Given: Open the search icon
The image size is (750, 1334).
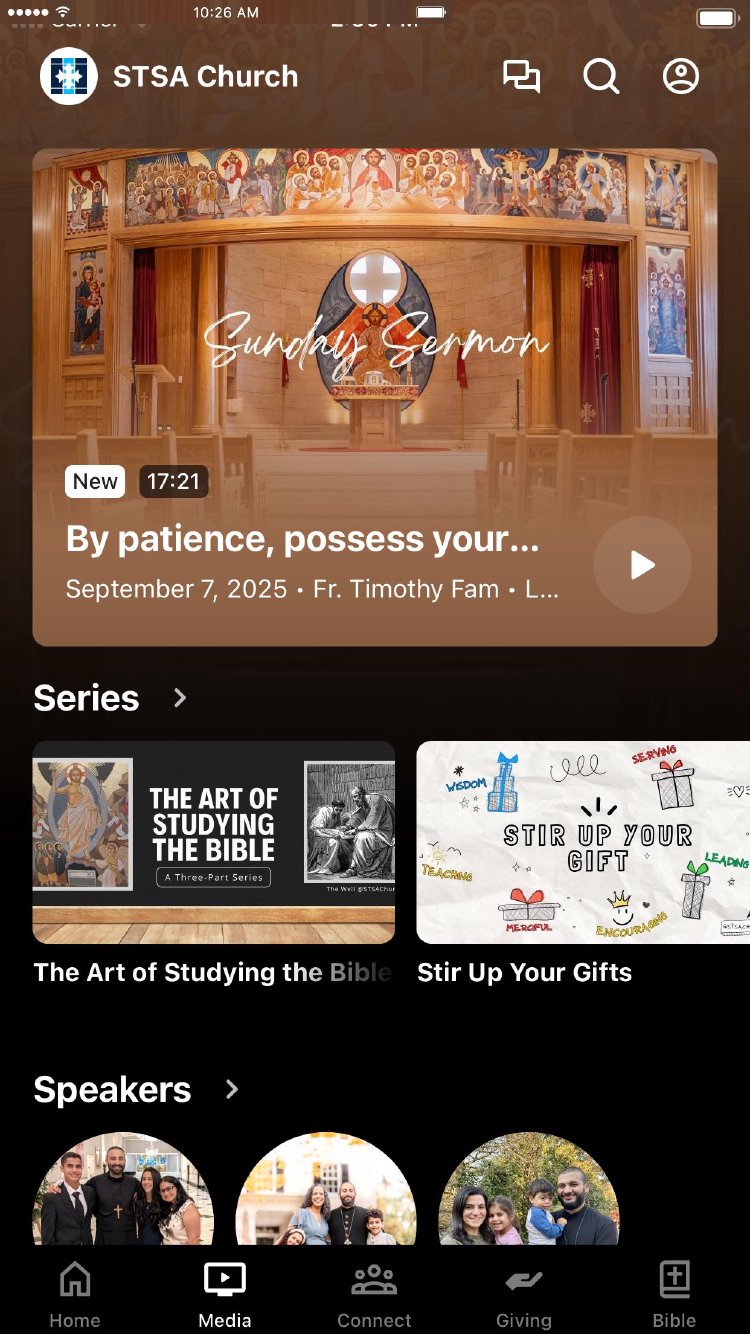Looking at the screenshot, I should tap(601, 77).
